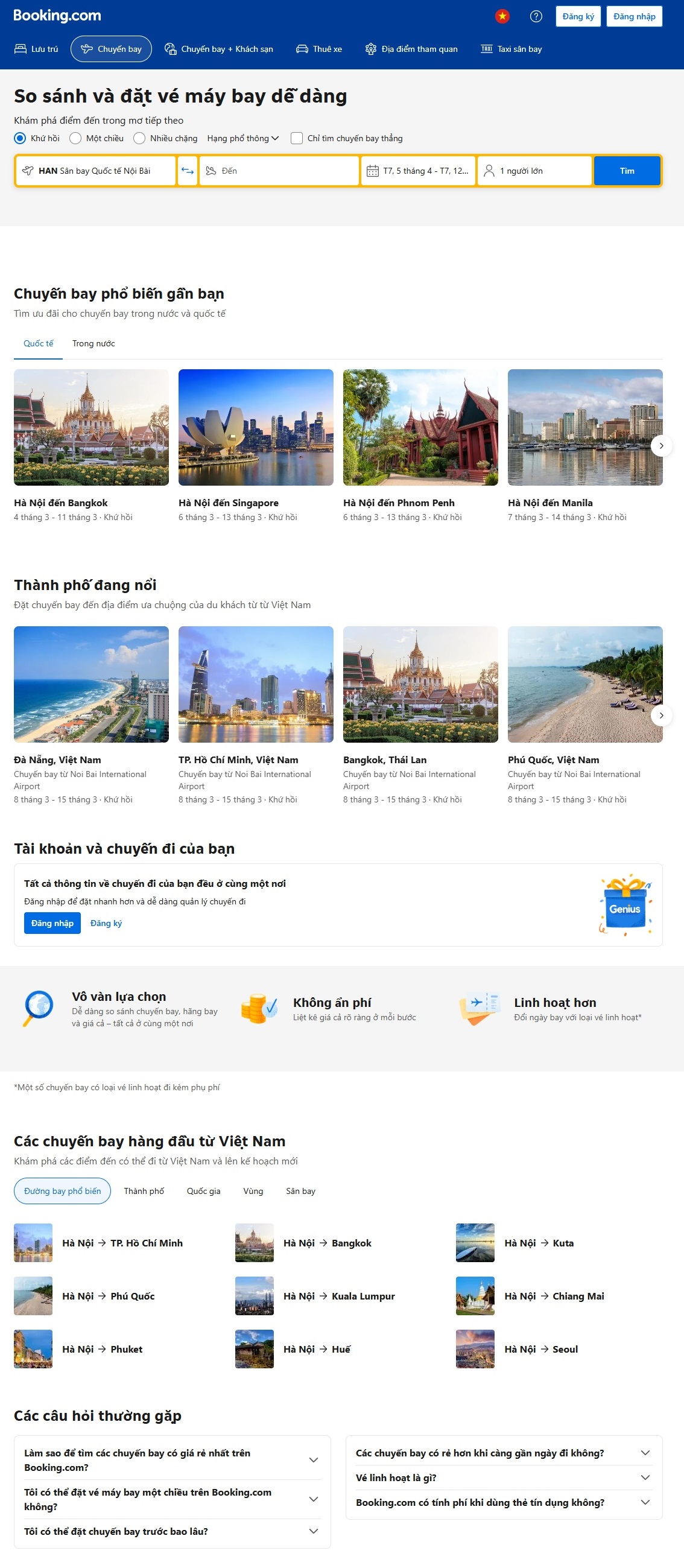
Task: Select the Một chiều trip option
Action: 75,138
